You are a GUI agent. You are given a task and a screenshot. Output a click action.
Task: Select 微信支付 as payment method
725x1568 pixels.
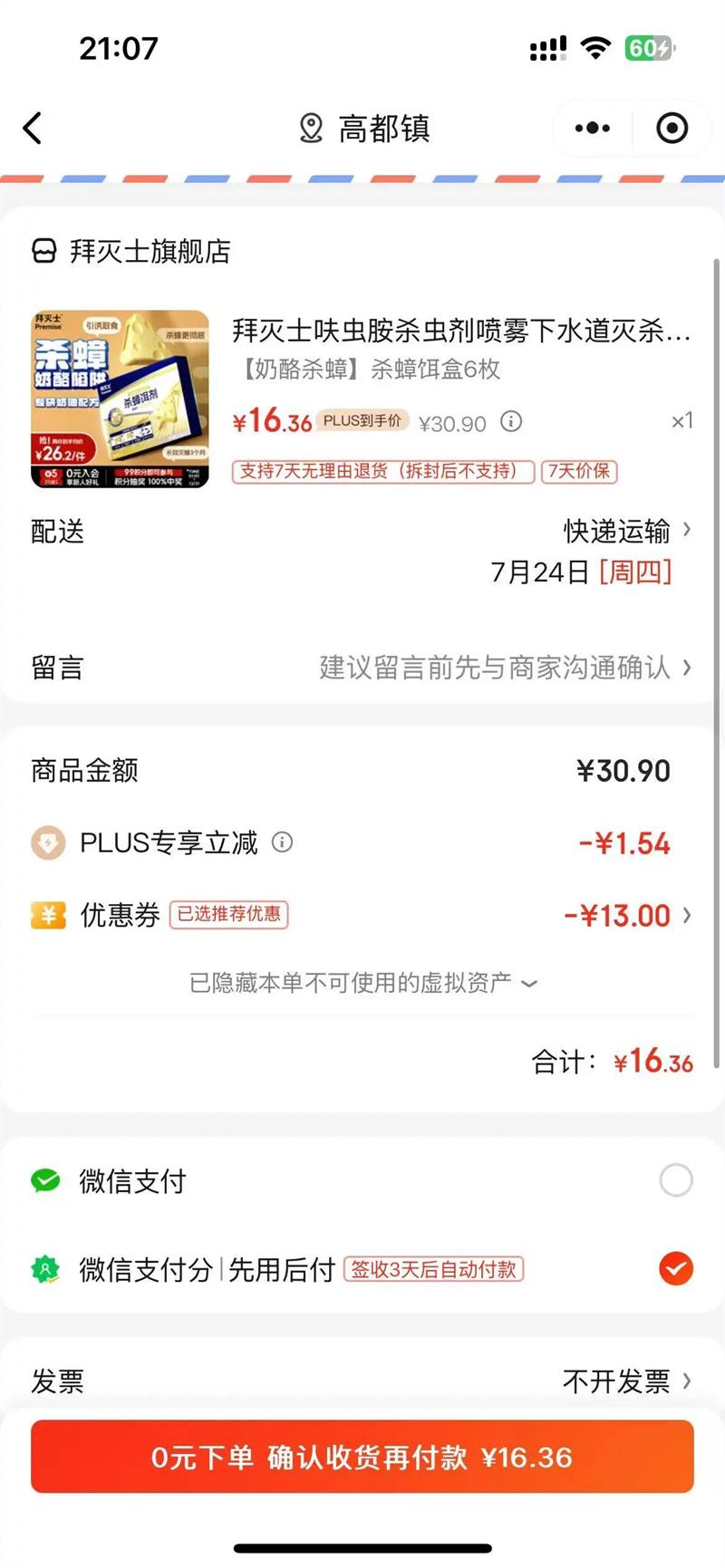pos(675,1180)
